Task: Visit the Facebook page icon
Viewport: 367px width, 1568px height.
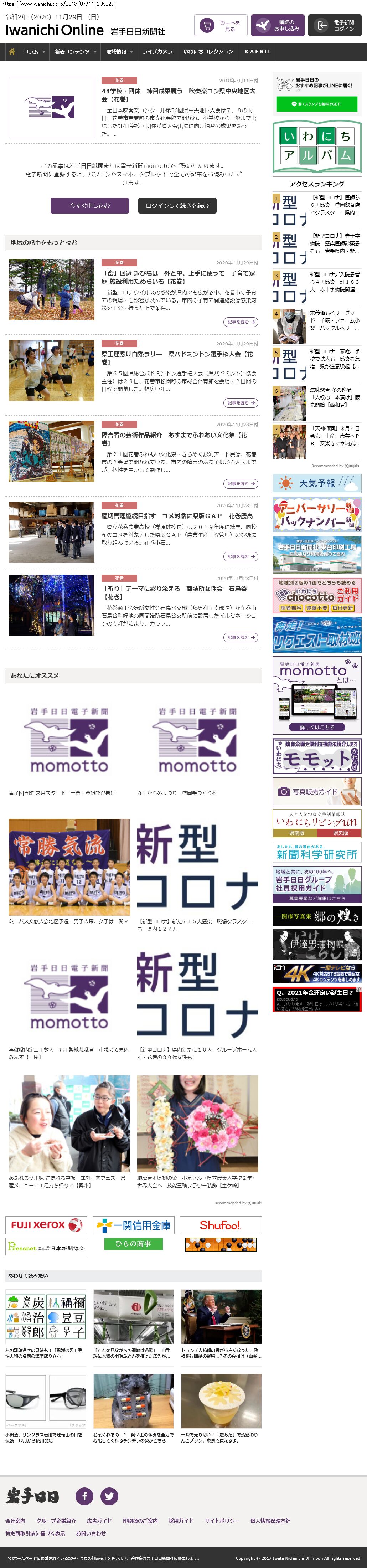Action: (84, 1496)
